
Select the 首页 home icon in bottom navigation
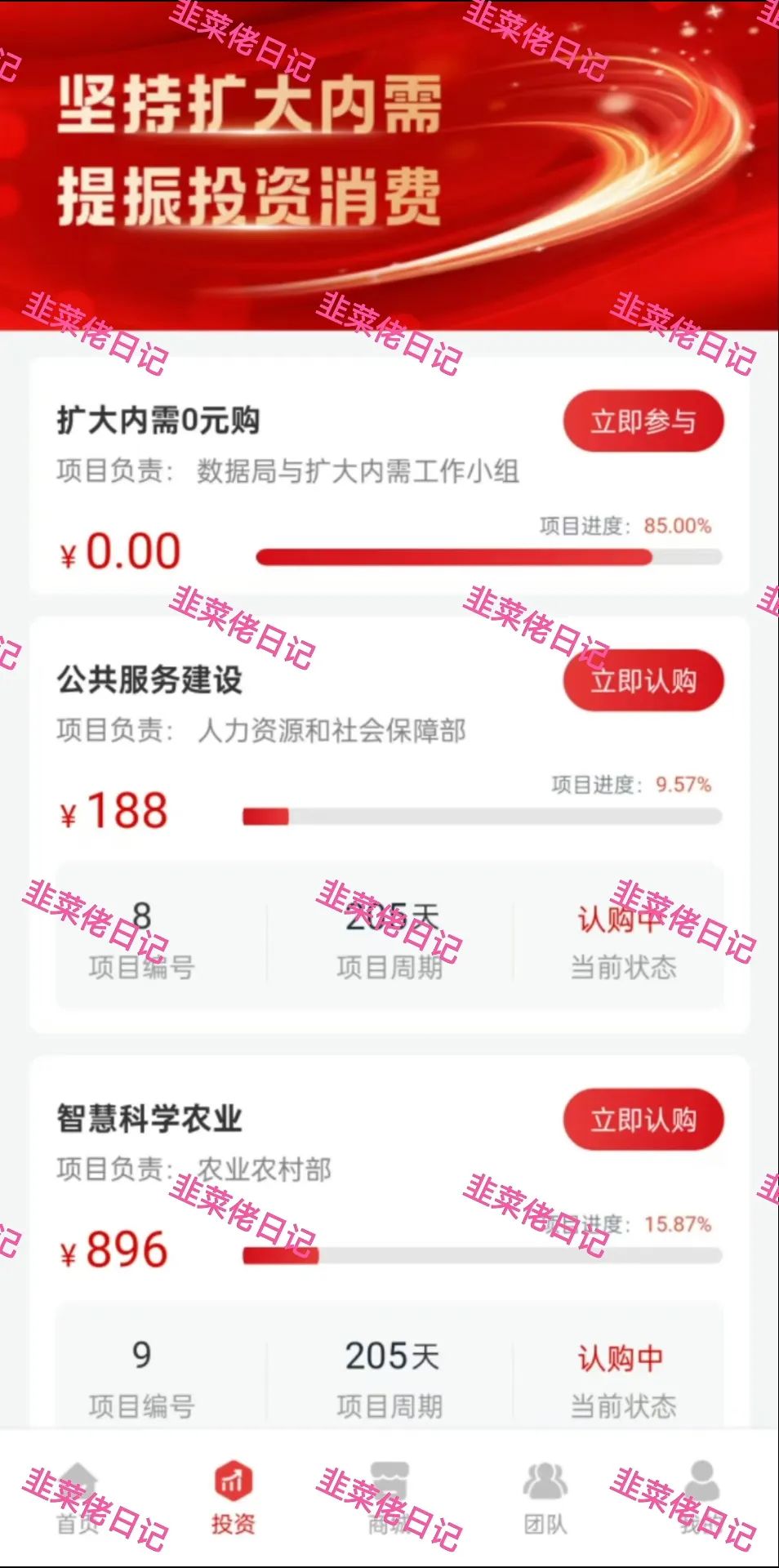click(78, 1488)
